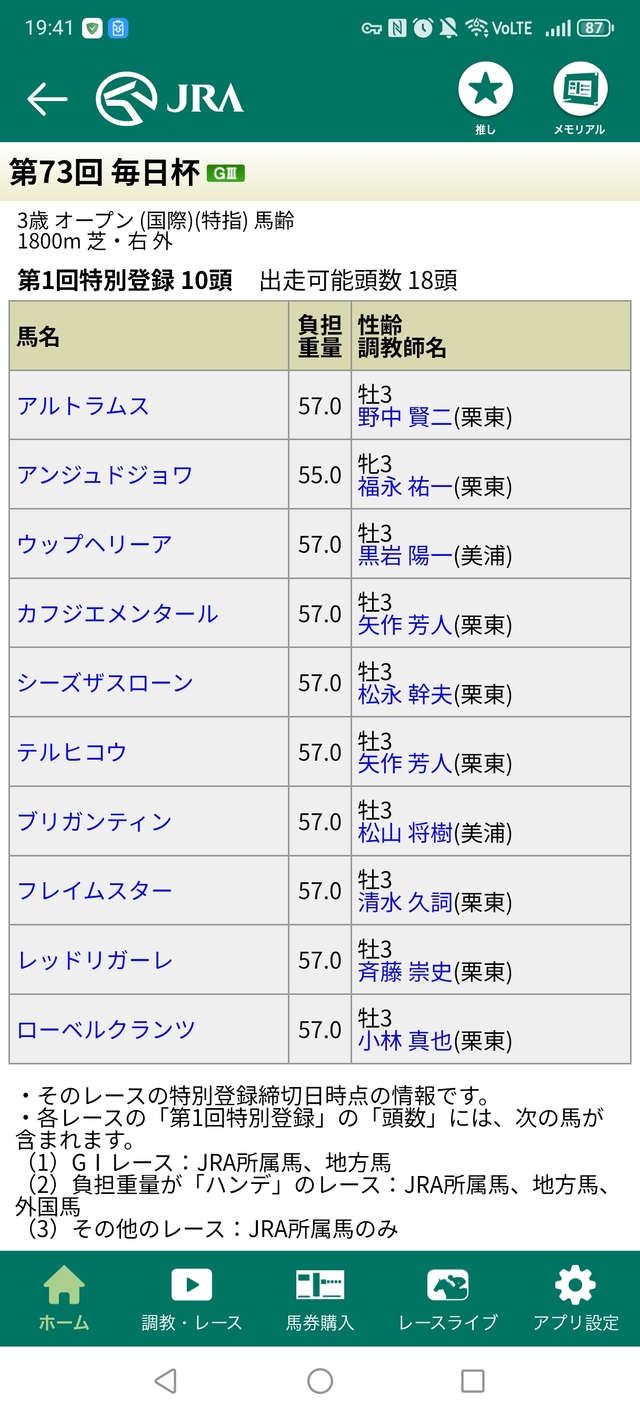The height and width of the screenshot is (1415, 640).
Task: Open the 馬券購入 tab
Action: pos(320,1298)
